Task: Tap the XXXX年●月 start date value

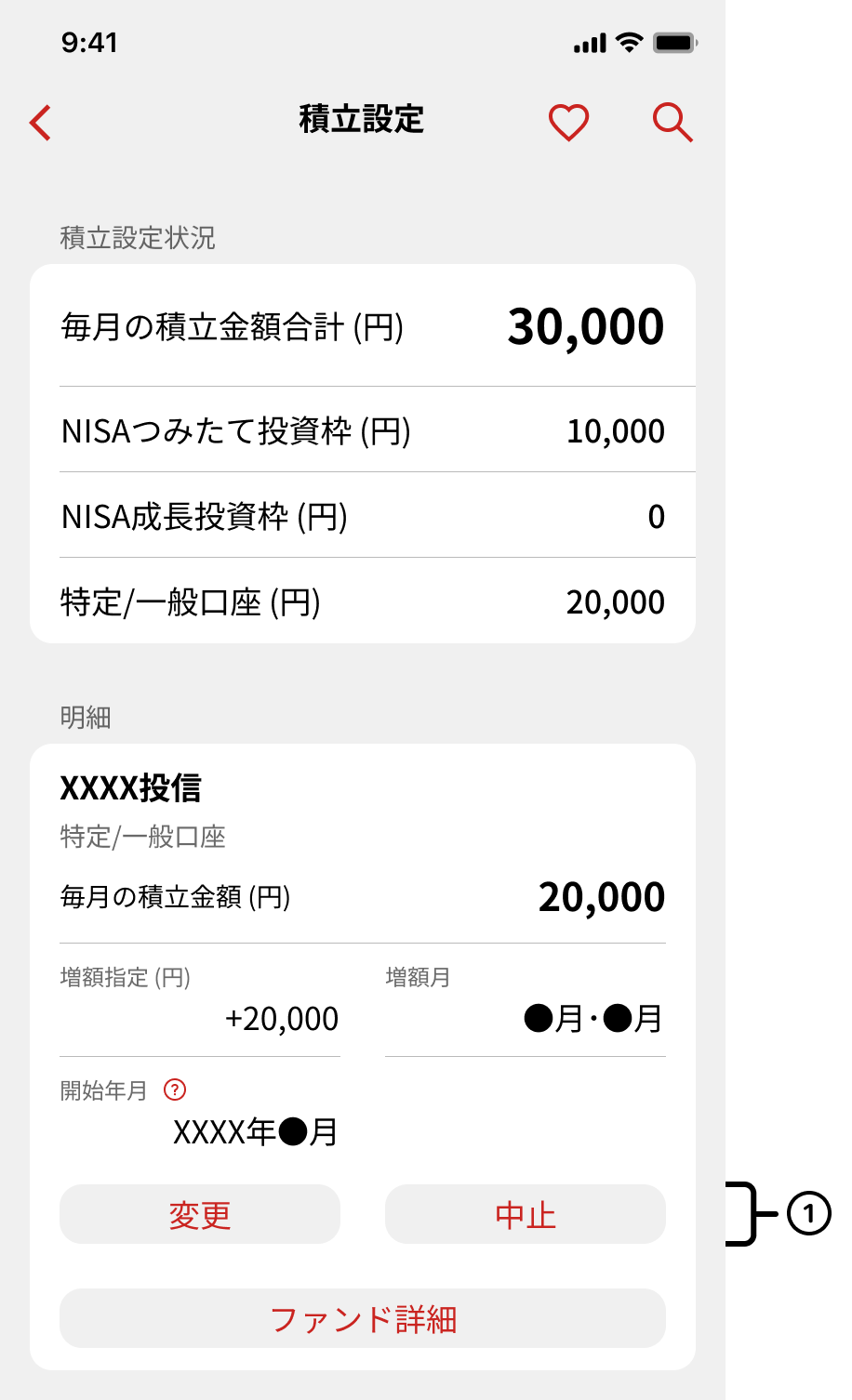Action: (255, 1133)
